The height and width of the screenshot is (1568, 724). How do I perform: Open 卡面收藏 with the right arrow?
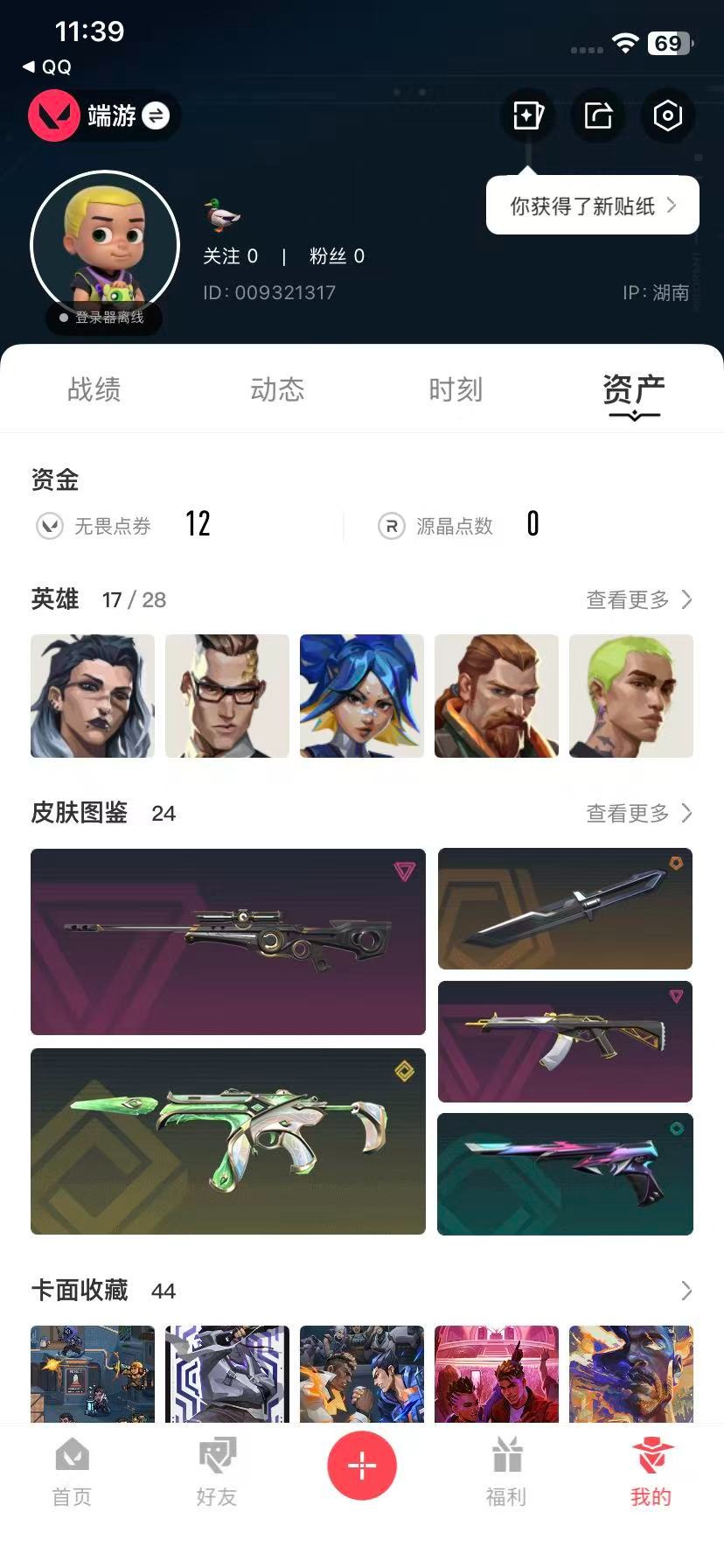(686, 1289)
